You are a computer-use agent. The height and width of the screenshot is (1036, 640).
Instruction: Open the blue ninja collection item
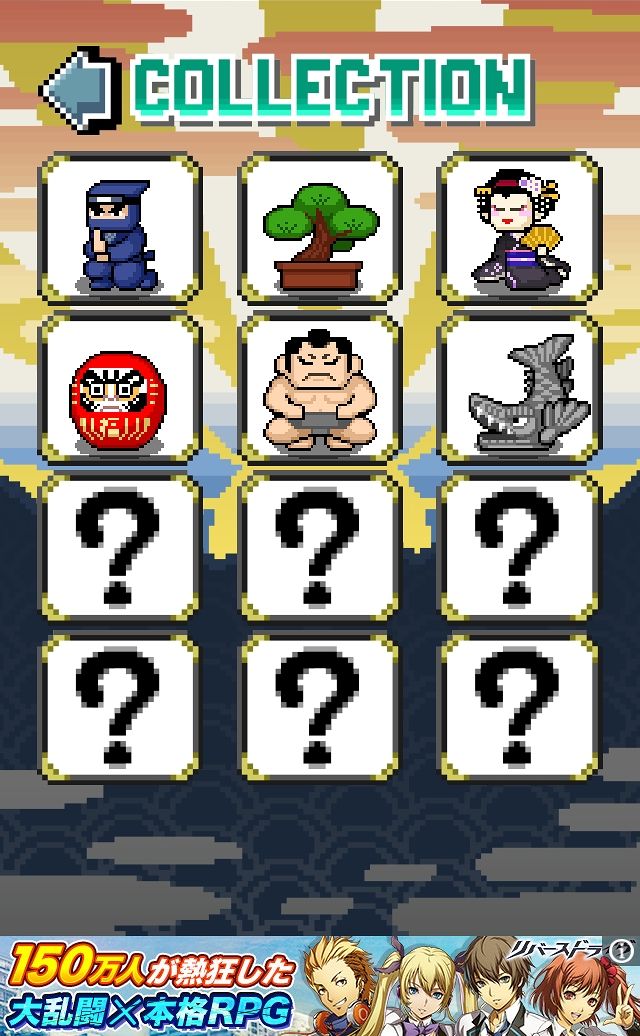pyautogui.click(x=120, y=229)
